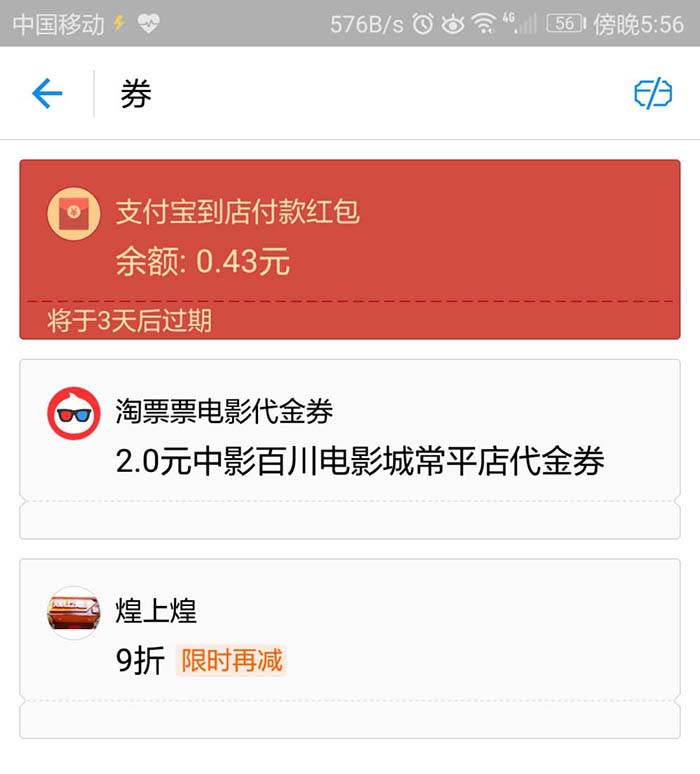Open the 支付宝到店付款红包 card
The width and height of the screenshot is (700, 774).
(x=350, y=248)
